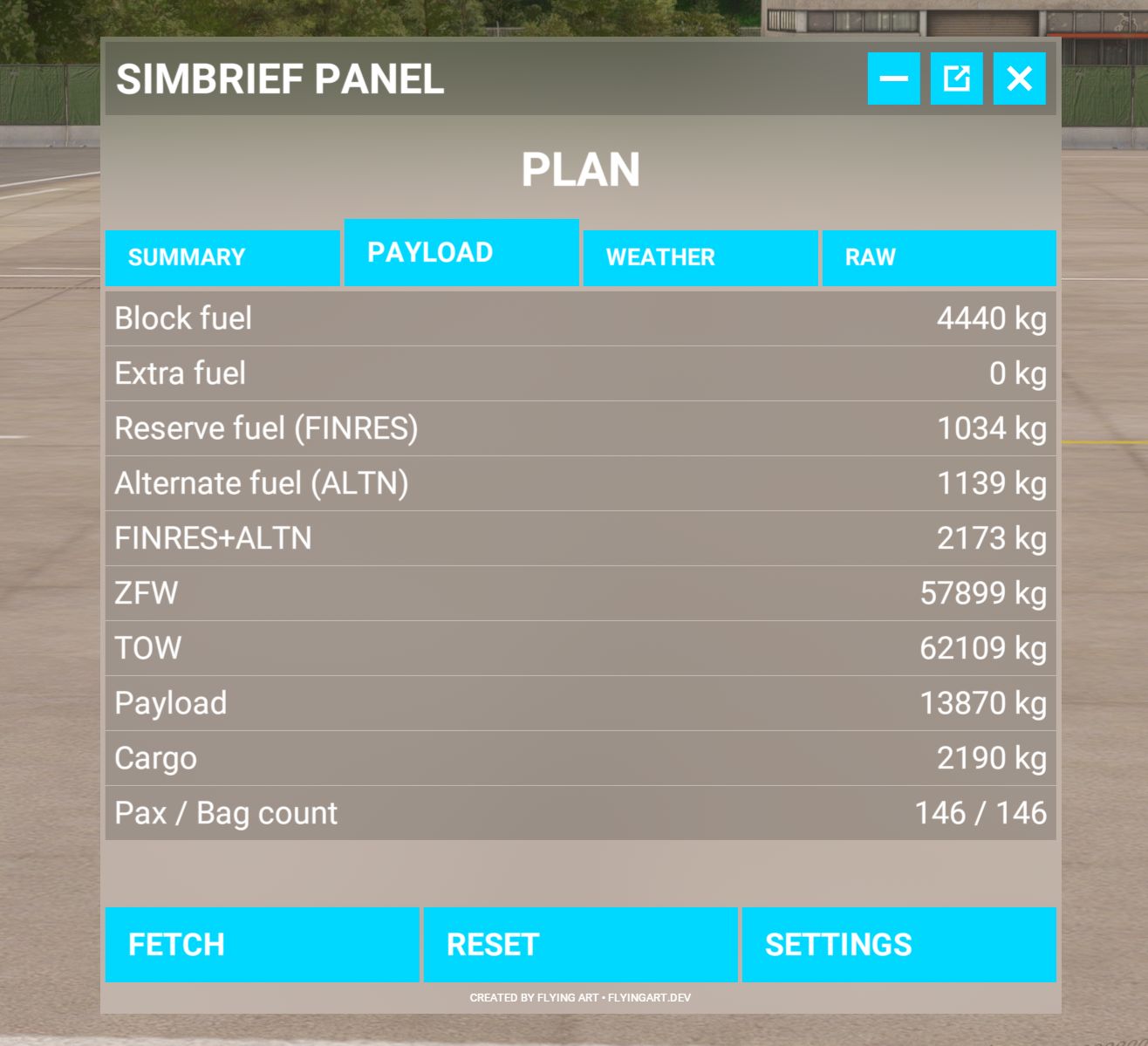This screenshot has height=1046, width=1148.
Task: Open the Settings button
Action: [x=899, y=945]
